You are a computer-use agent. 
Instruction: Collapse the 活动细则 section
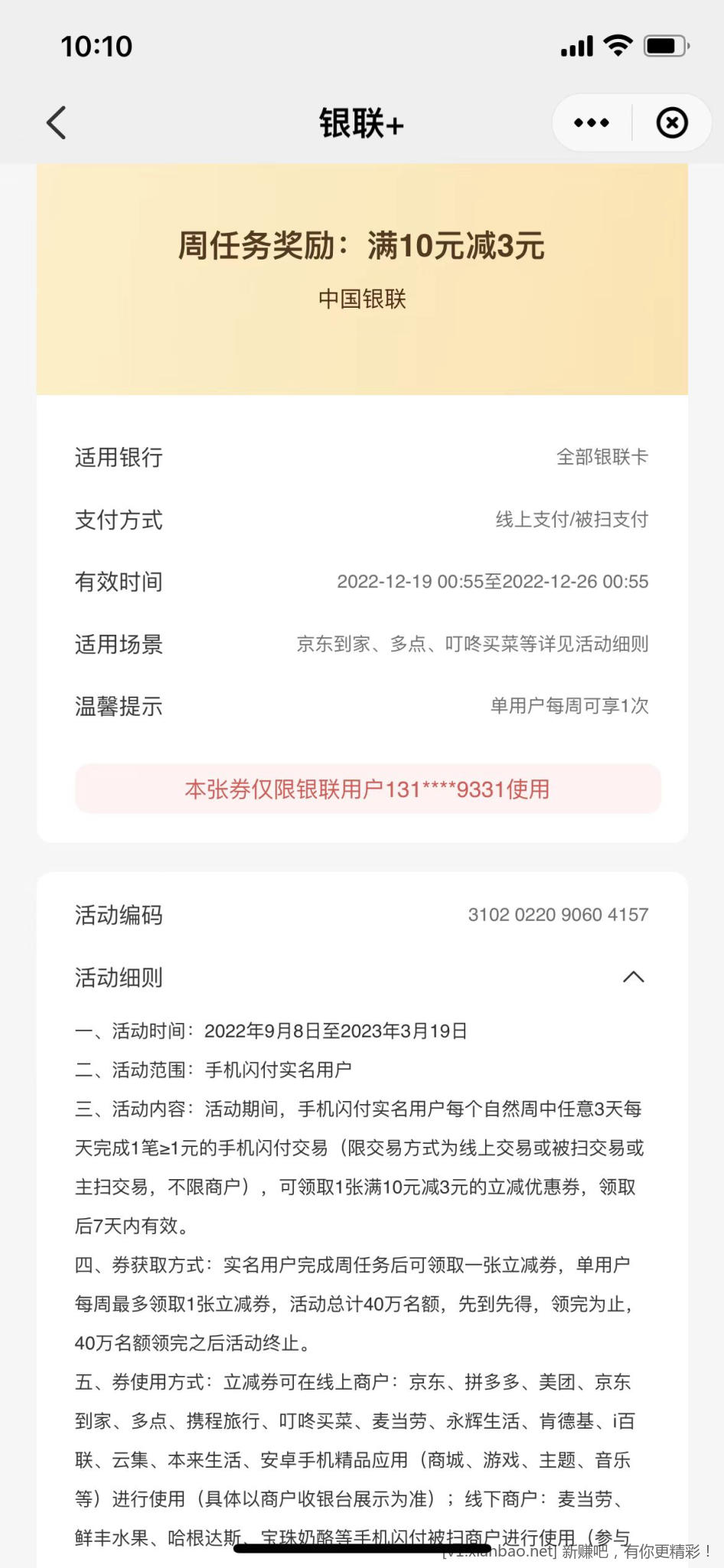[x=633, y=977]
